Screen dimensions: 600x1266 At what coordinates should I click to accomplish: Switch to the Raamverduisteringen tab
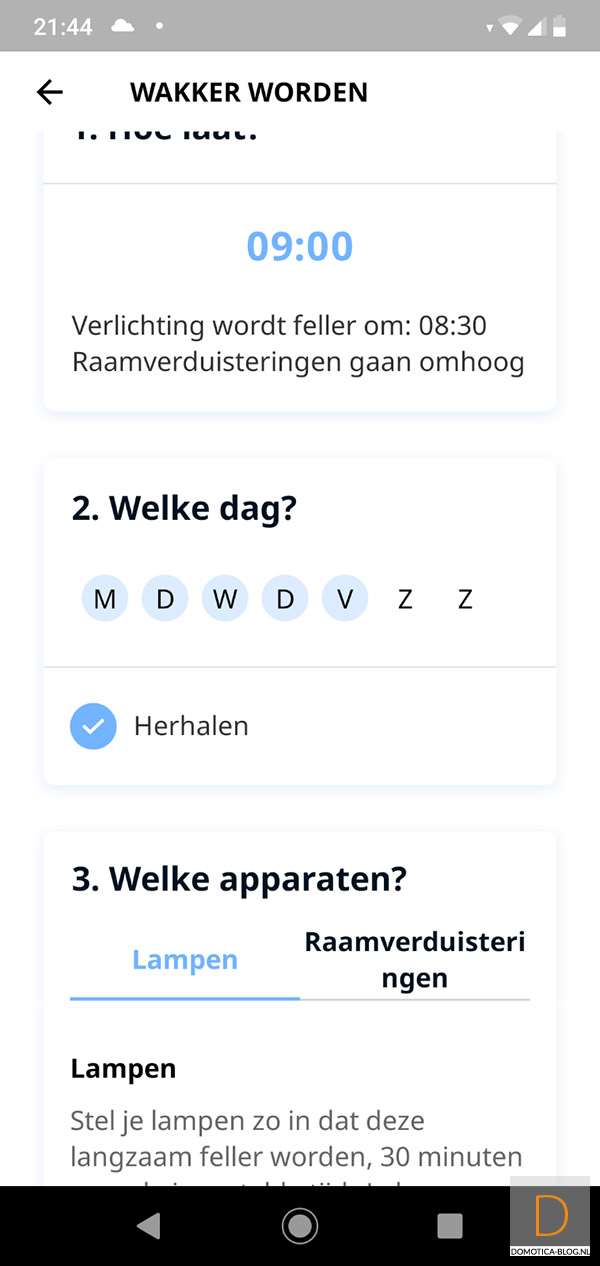click(415, 960)
